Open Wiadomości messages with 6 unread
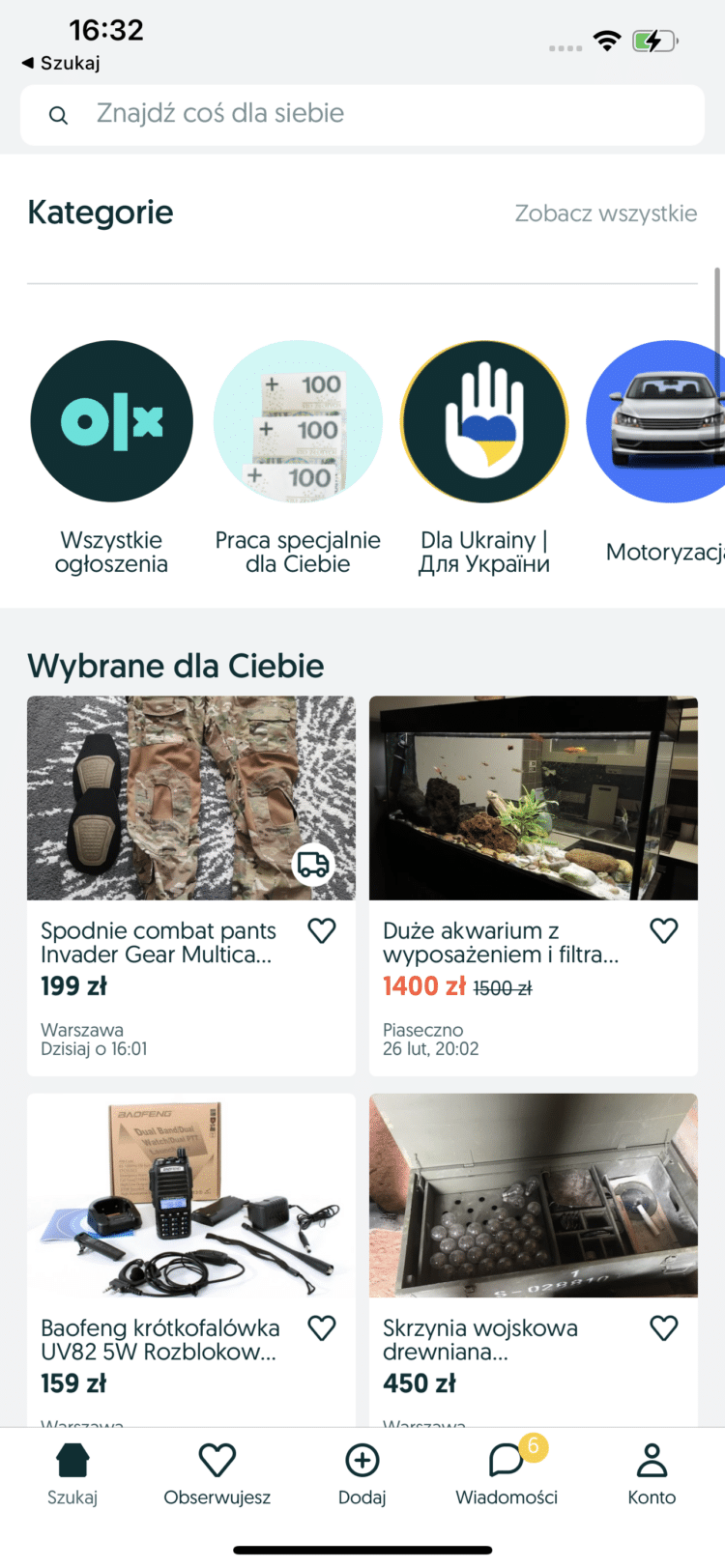Image resolution: width=725 pixels, height=1568 pixels. point(506,1468)
